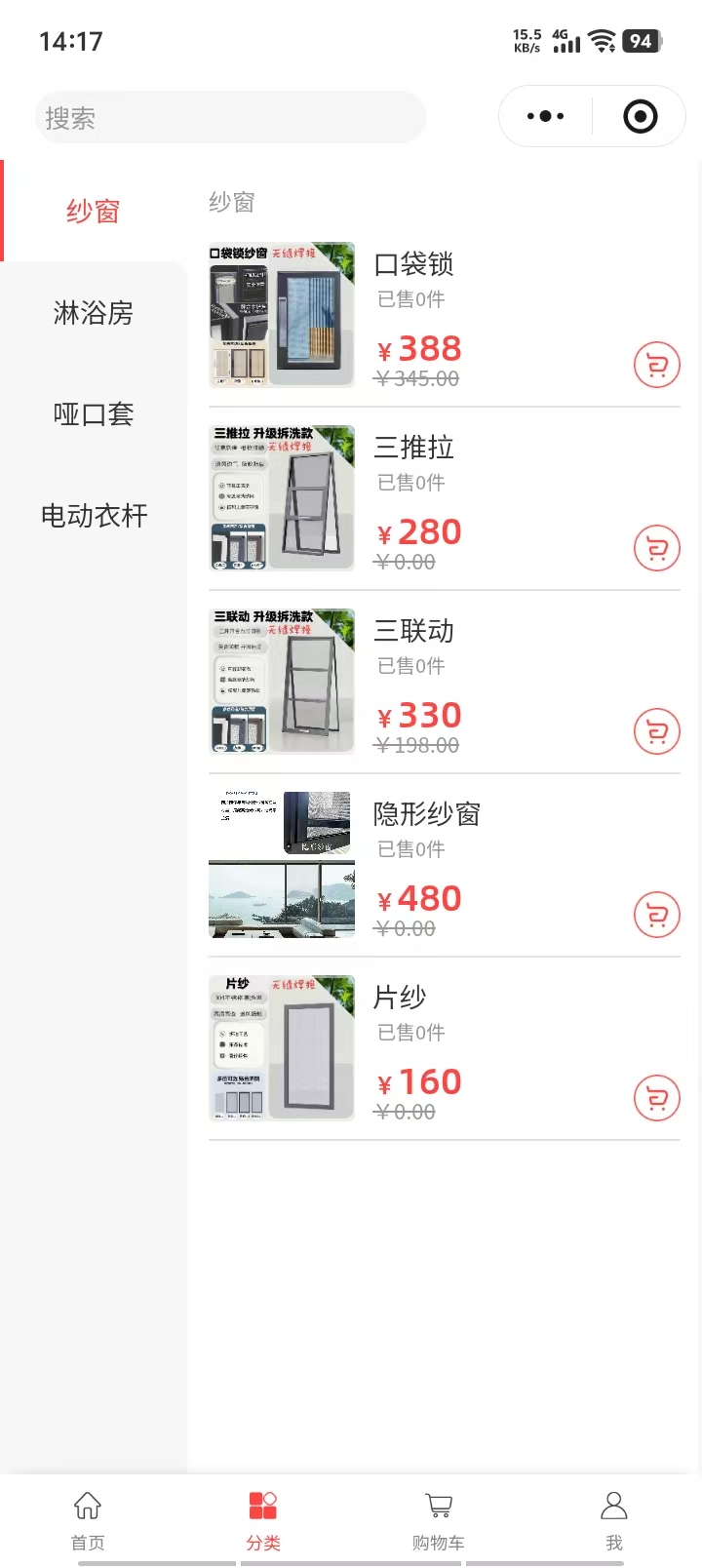Viewport: 702px width, 1568px height.
Task: Add 片纱 to the cart
Action: 656,1099
